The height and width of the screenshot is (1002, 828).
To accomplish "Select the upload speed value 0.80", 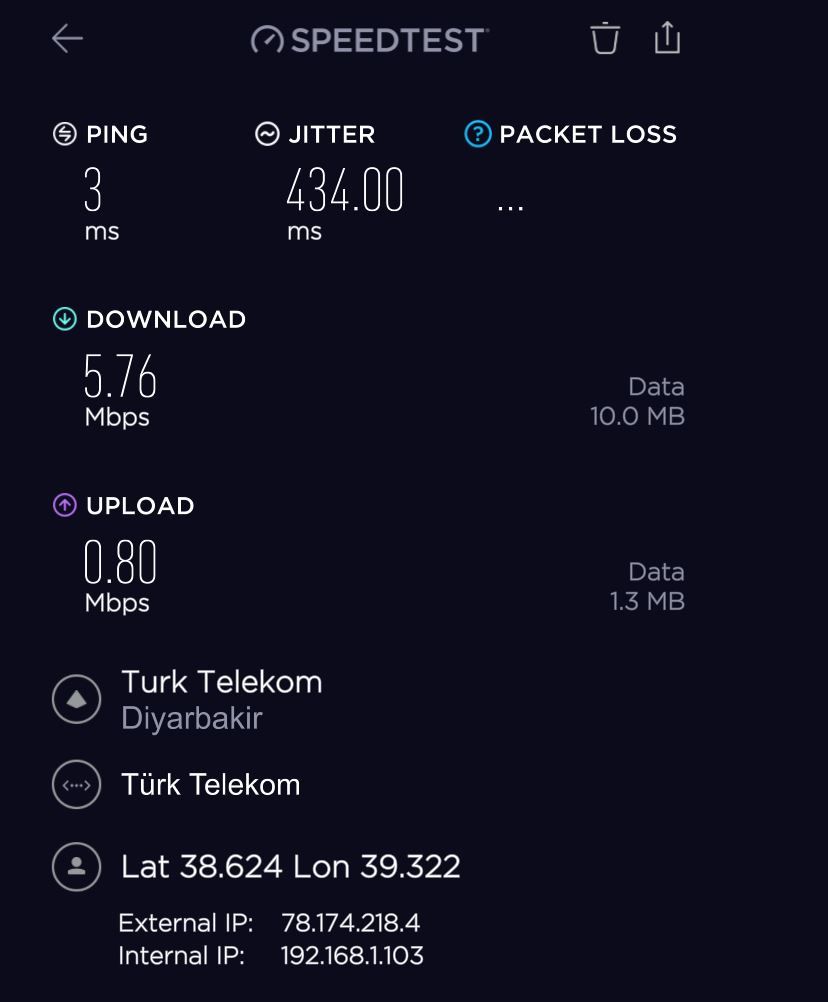I will (118, 564).
